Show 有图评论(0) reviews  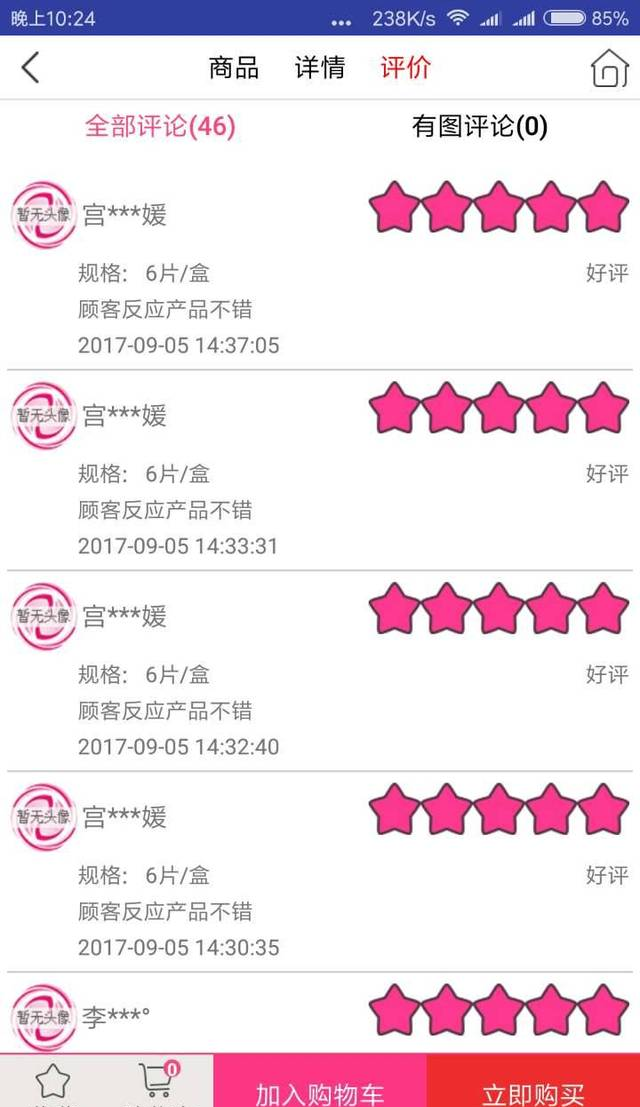(479, 127)
